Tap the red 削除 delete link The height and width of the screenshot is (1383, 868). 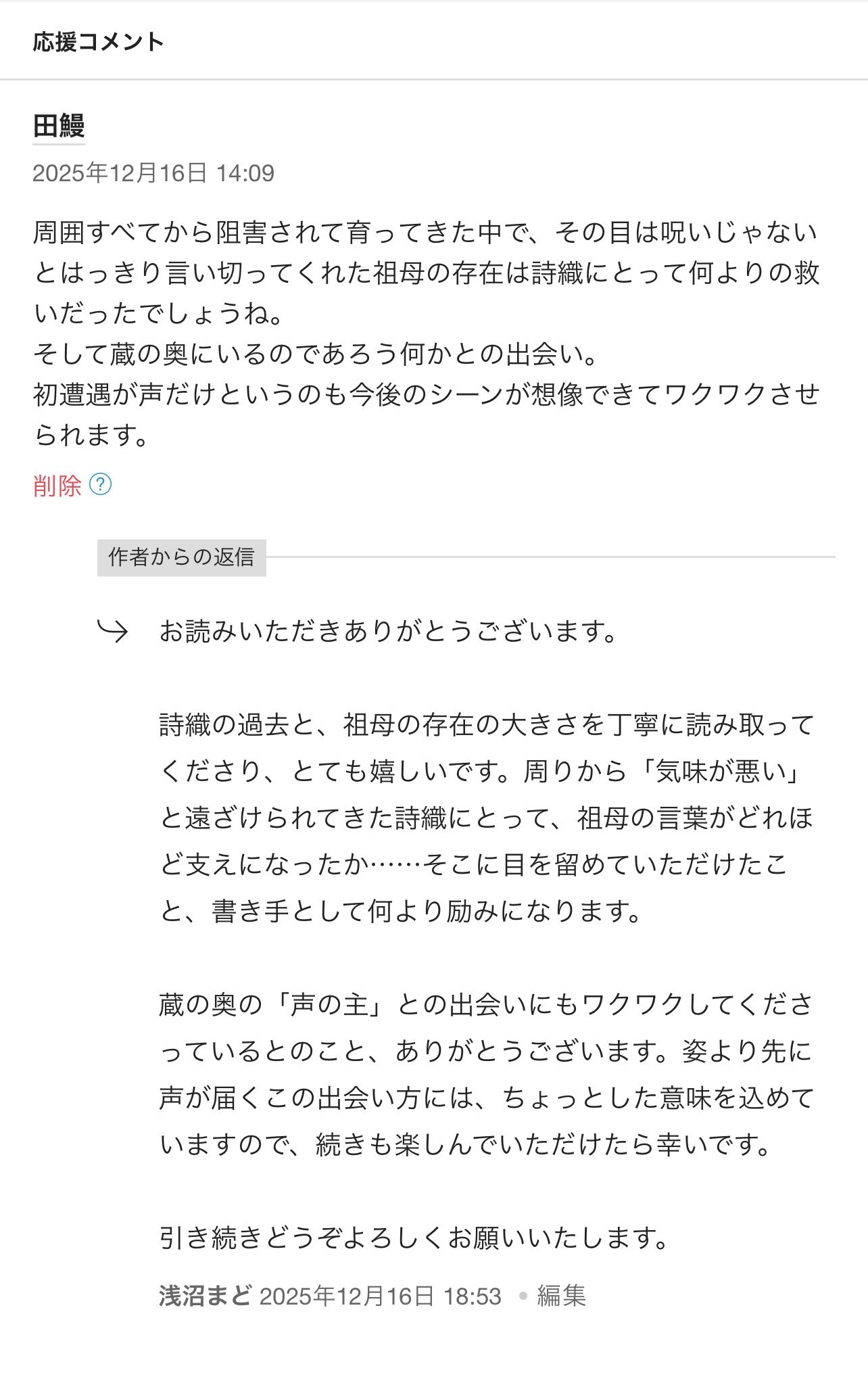[x=57, y=486]
